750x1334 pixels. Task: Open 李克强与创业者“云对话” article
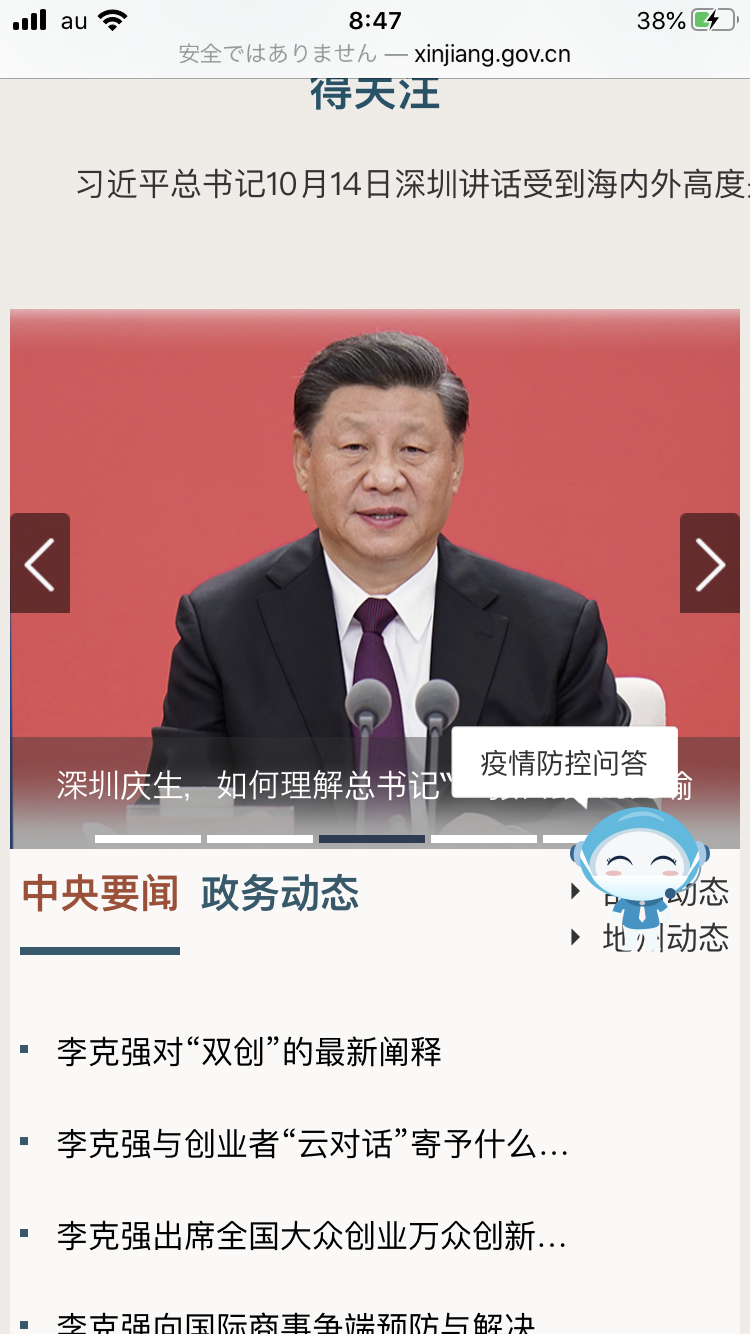(312, 1144)
